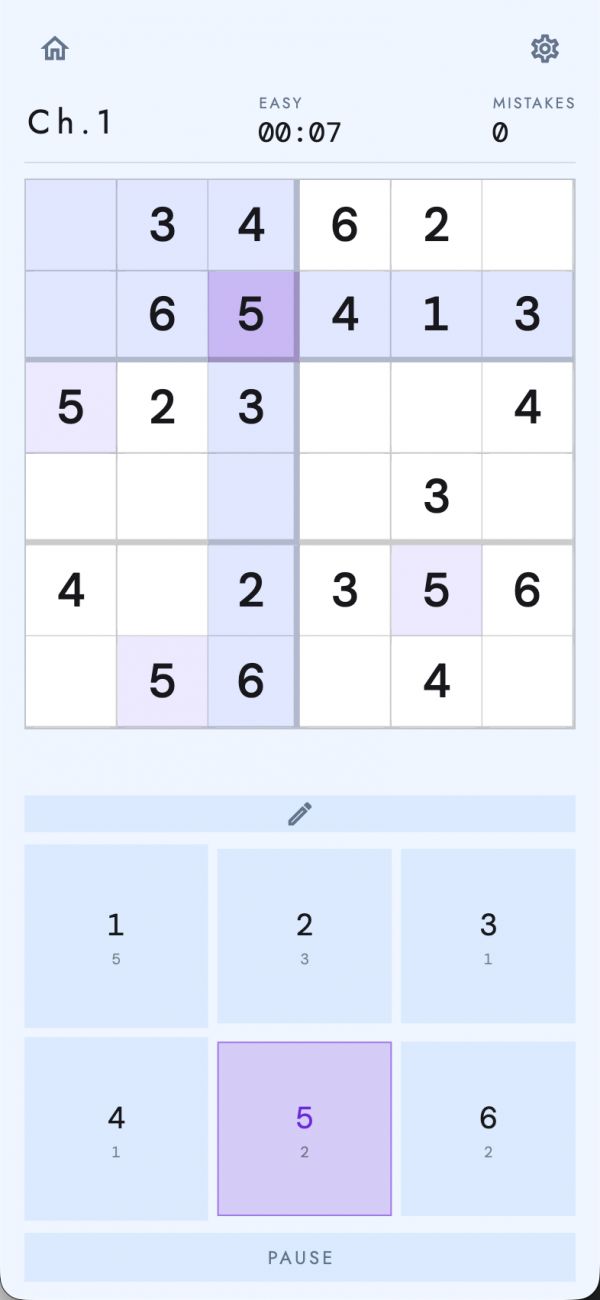Toggle pencil notes mode

(300, 813)
